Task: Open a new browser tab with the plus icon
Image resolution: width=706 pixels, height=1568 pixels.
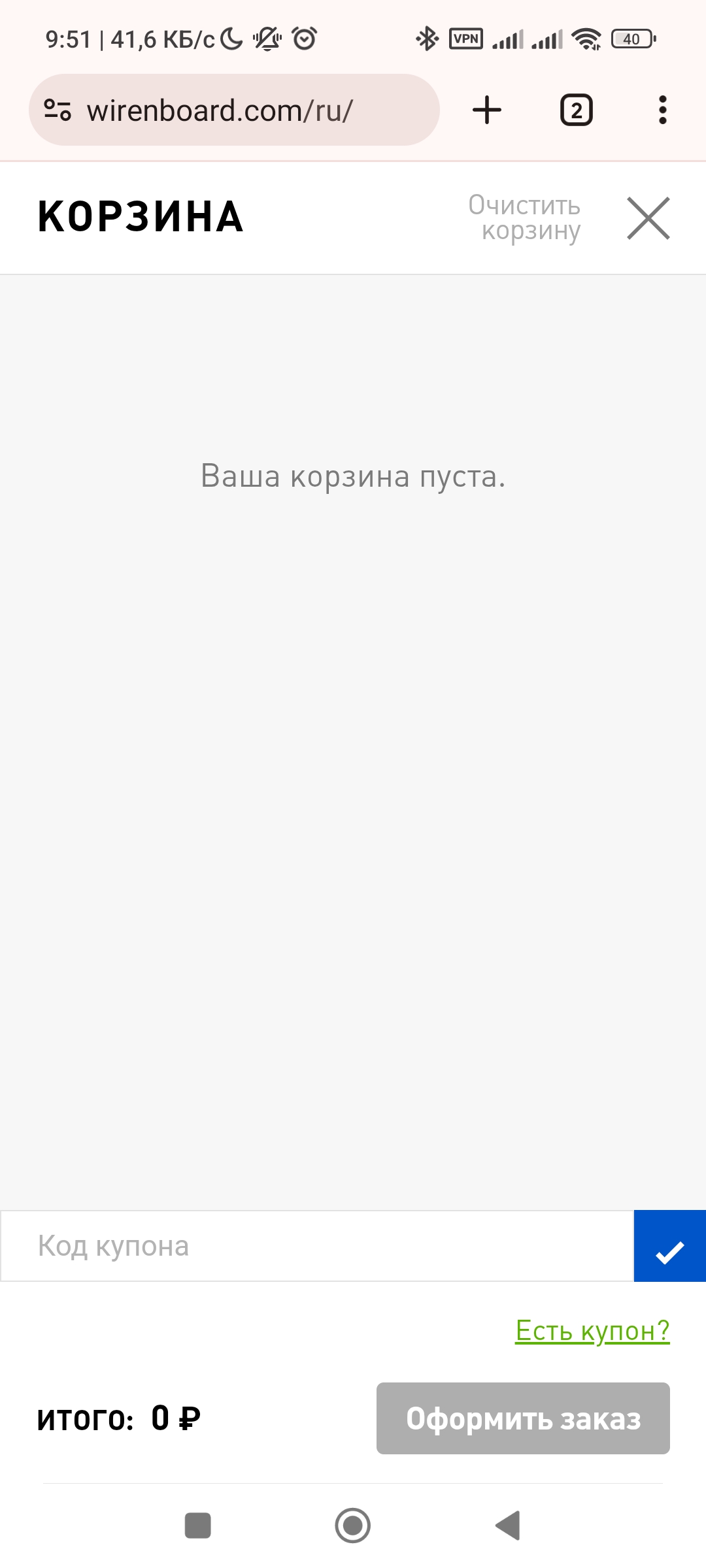Action: coord(487,110)
